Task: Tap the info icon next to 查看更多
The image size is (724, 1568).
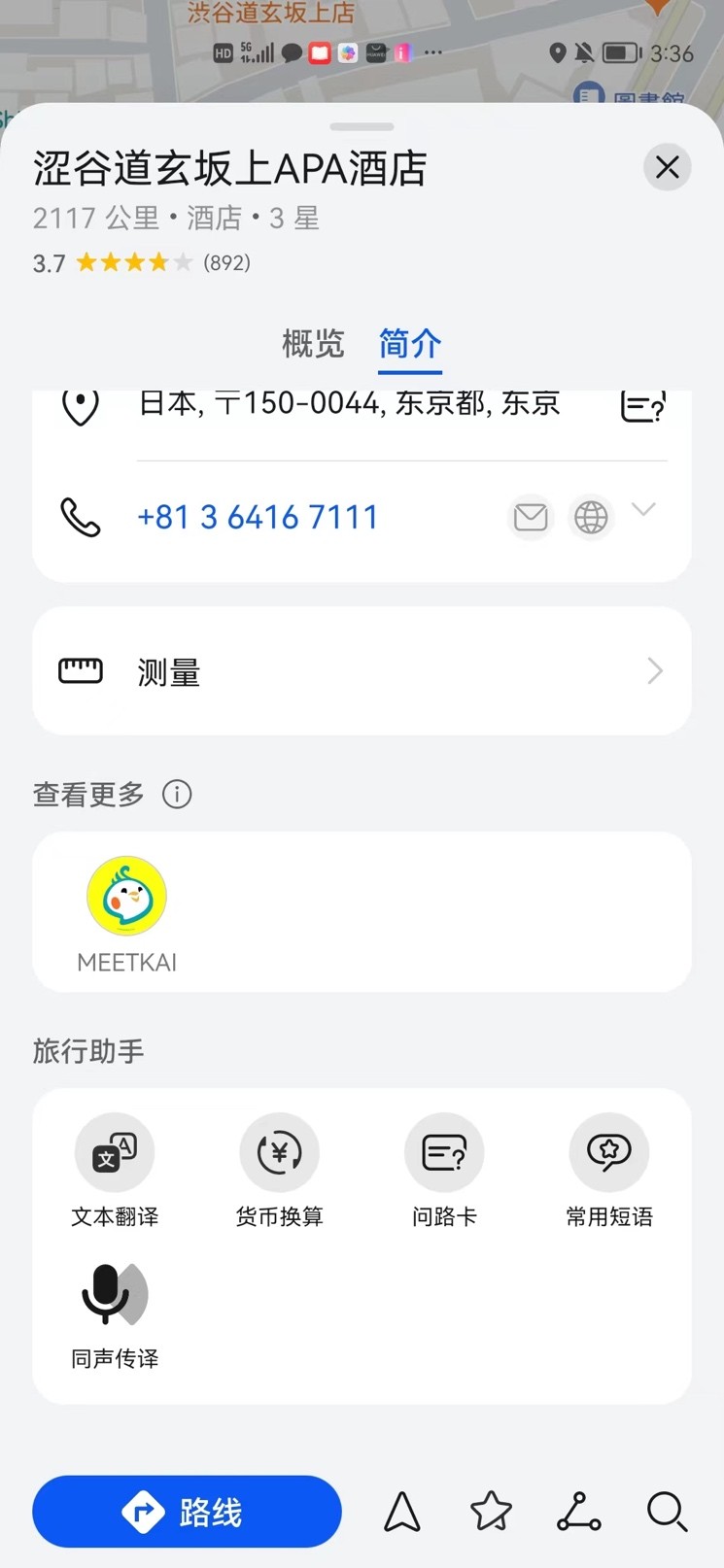Action: coord(177,795)
